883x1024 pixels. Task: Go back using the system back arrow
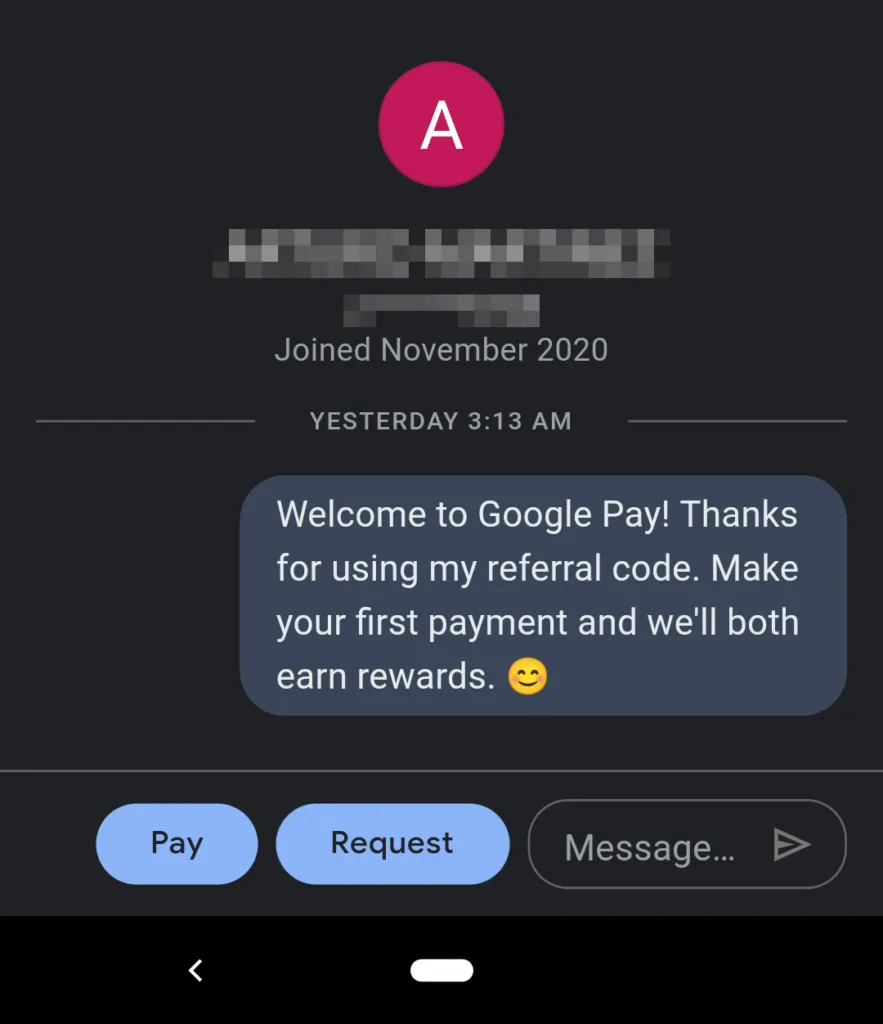[196, 970]
